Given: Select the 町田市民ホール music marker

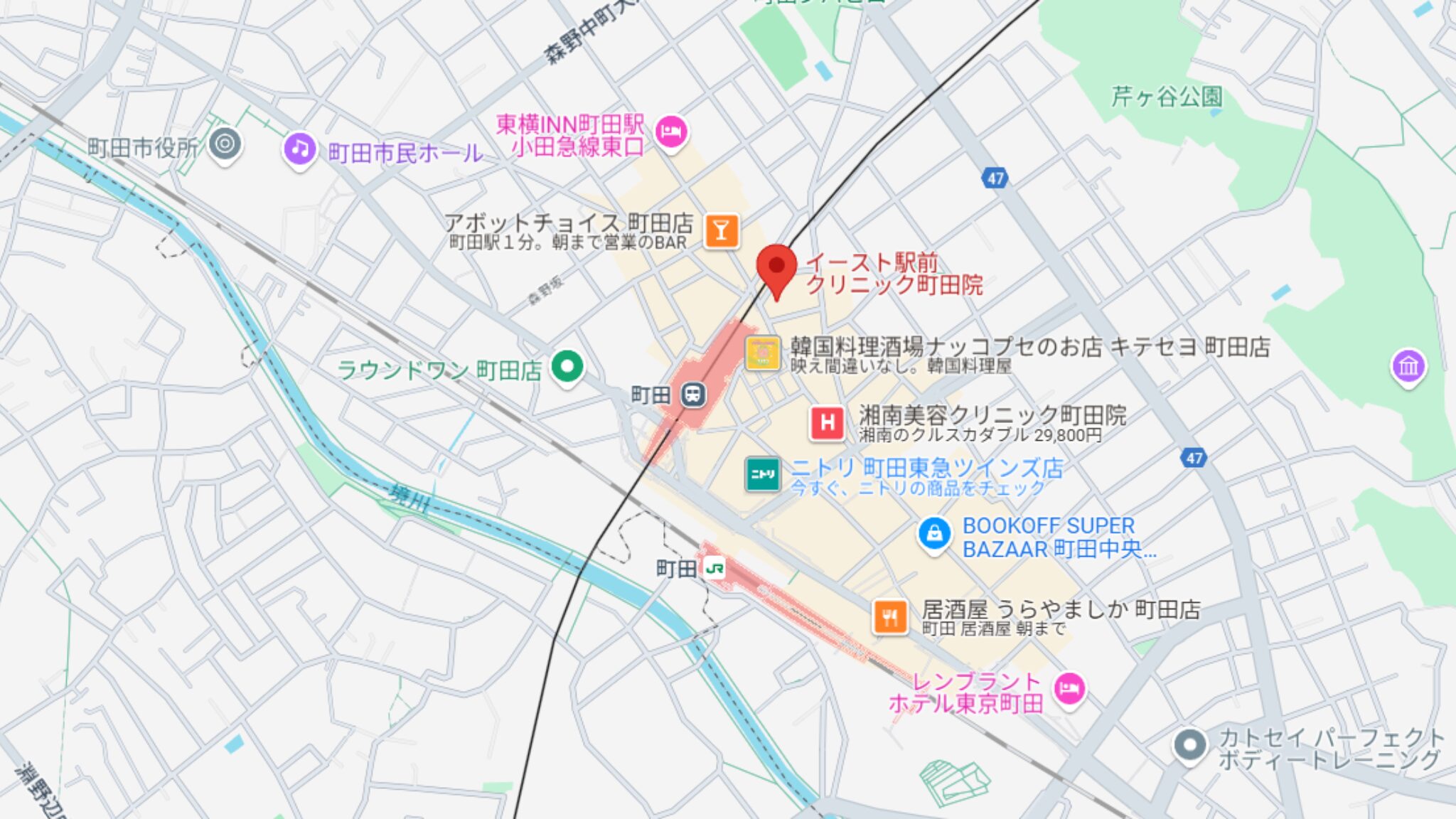Looking at the screenshot, I should point(299,149).
